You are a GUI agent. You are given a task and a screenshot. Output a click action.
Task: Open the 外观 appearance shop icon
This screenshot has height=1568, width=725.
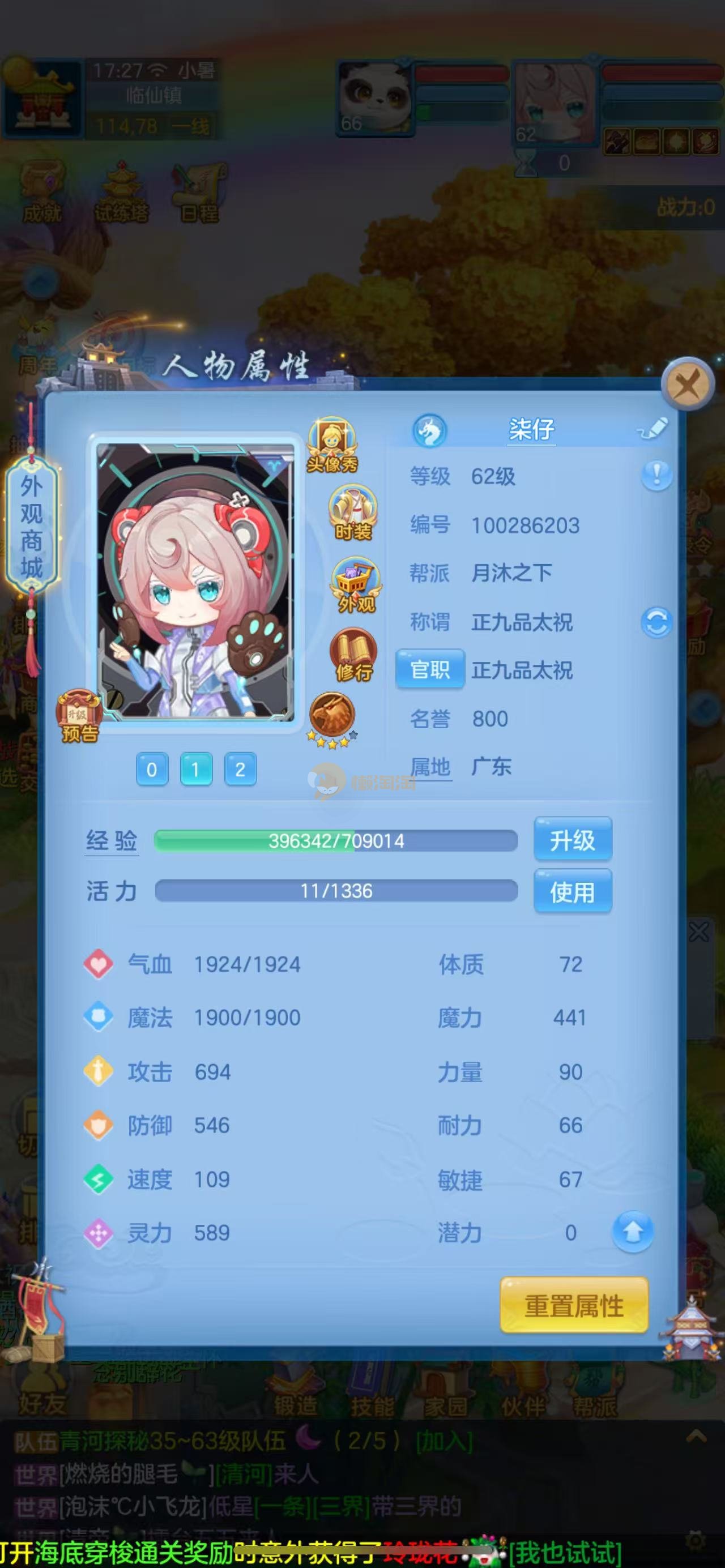pos(356,585)
